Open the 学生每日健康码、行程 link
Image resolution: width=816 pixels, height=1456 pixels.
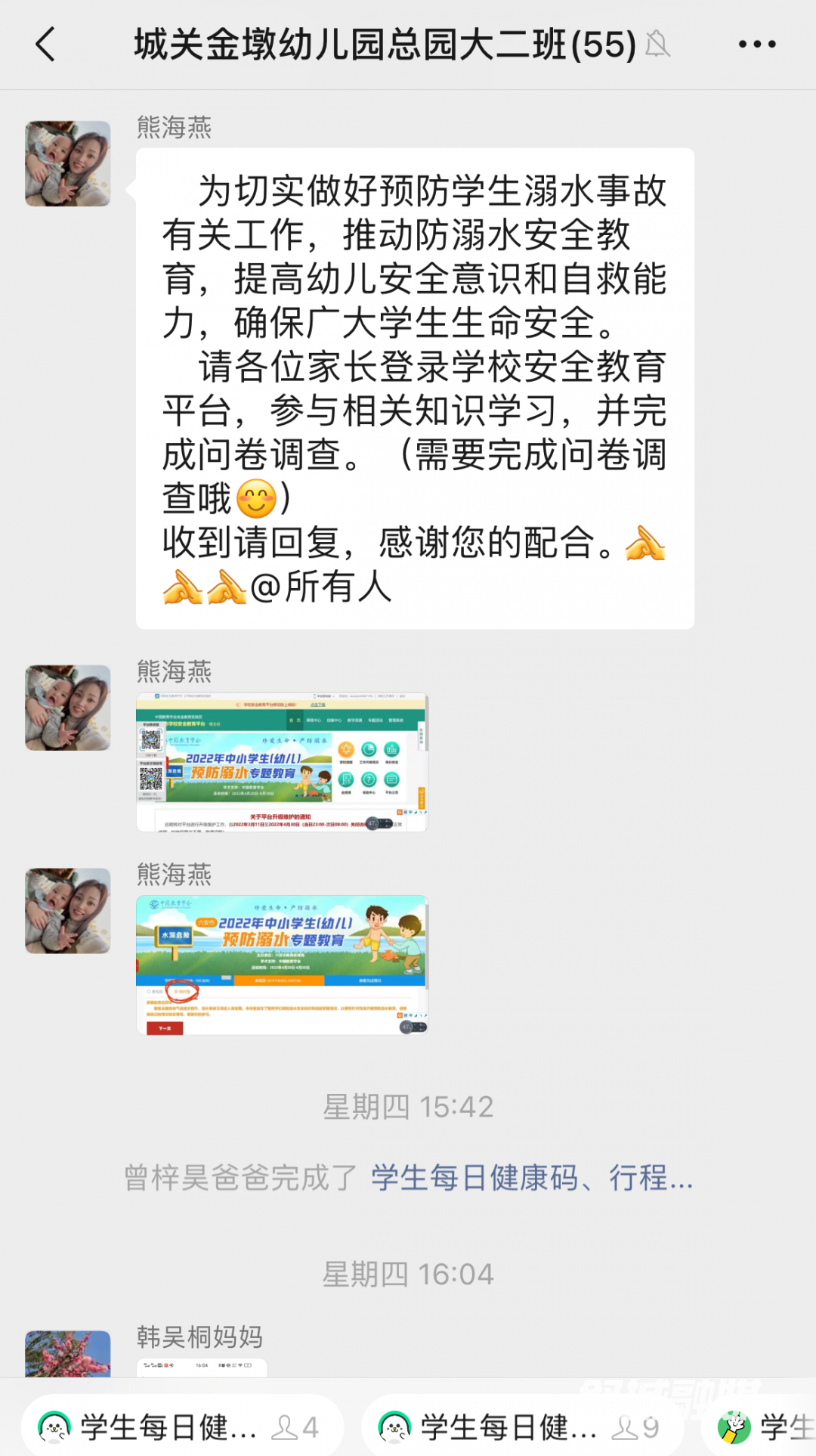click(x=531, y=1178)
